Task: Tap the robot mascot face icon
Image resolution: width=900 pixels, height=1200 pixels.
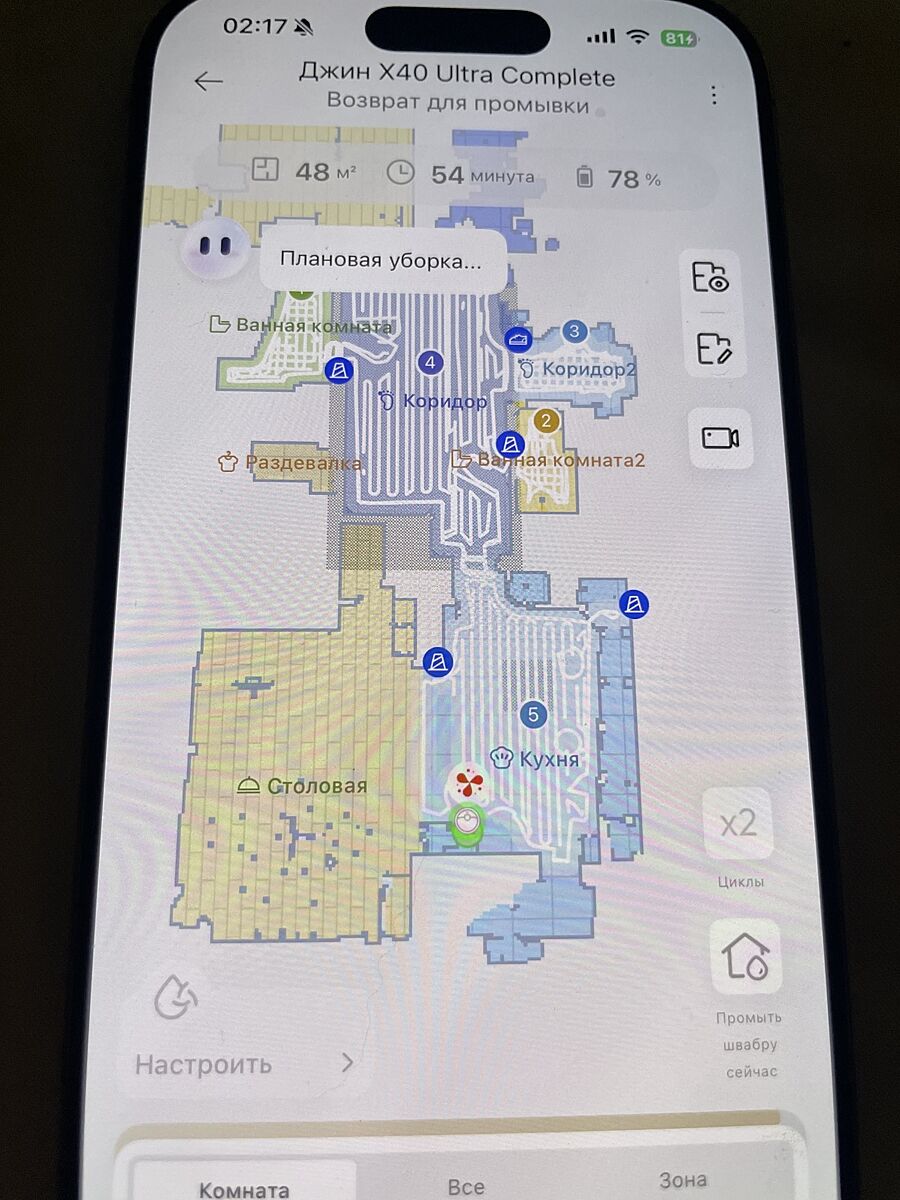Action: (209, 245)
